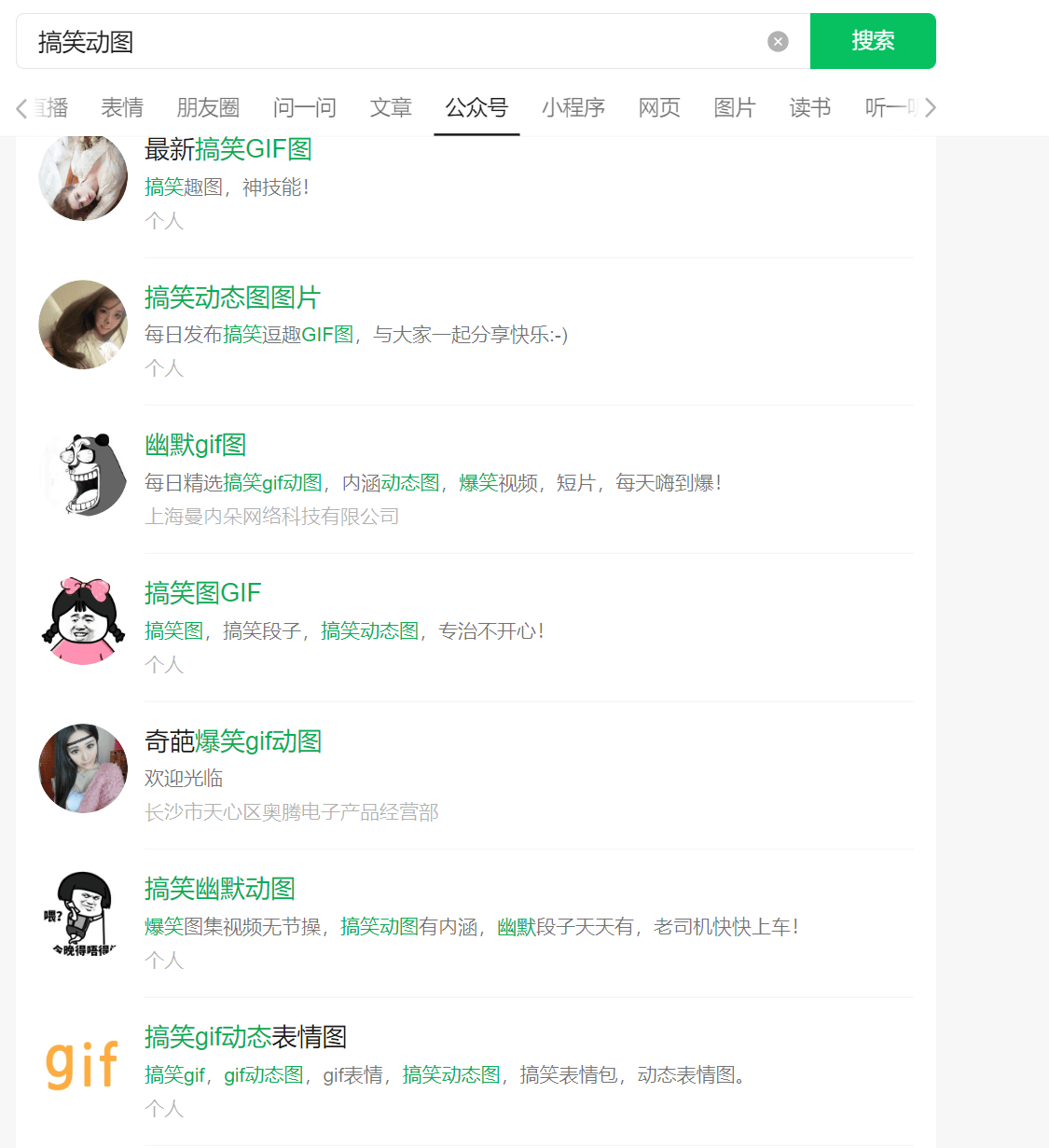Screen dimensions: 1049x1148
Task: Switch to the 问一问 tab
Action: coord(304,108)
